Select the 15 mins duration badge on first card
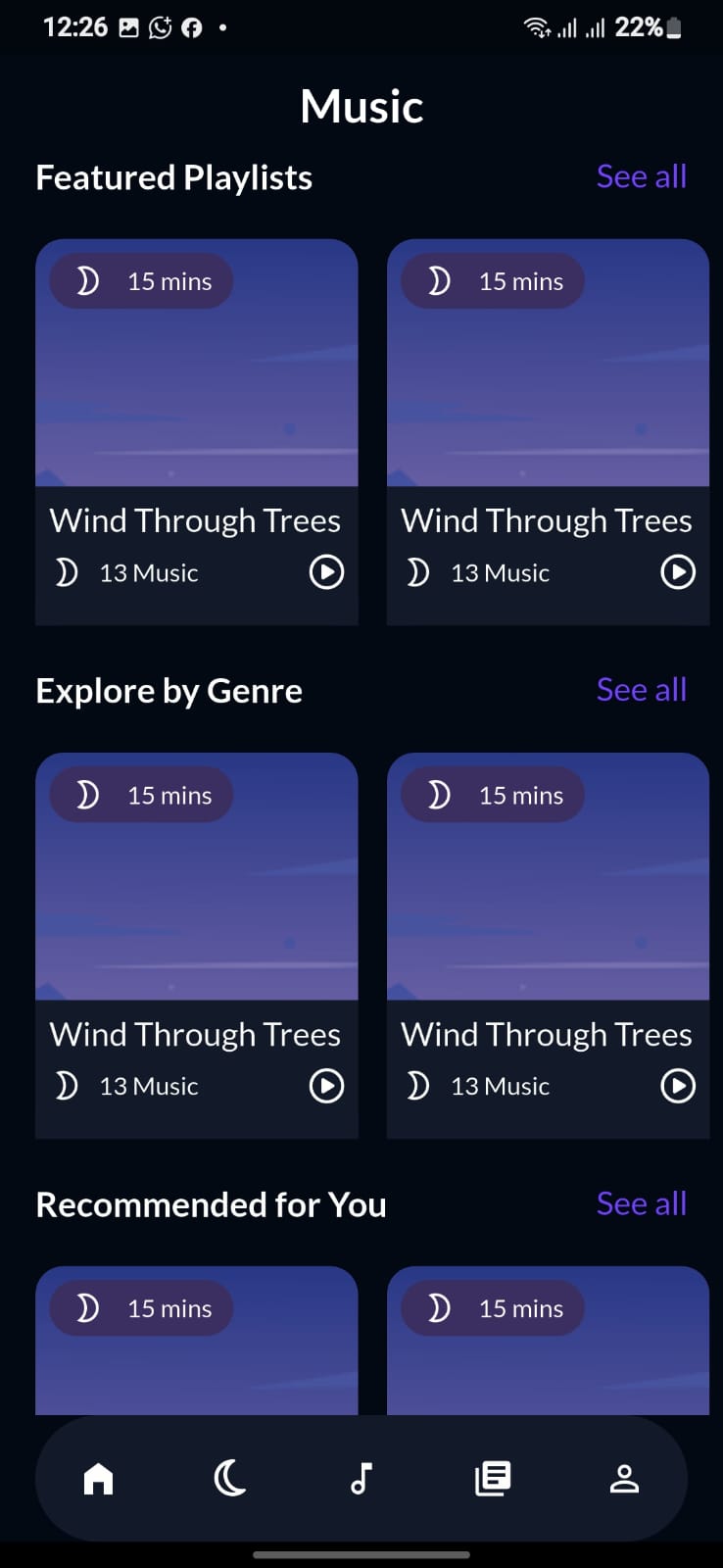Image resolution: width=723 pixels, height=1568 pixels. pos(139,280)
